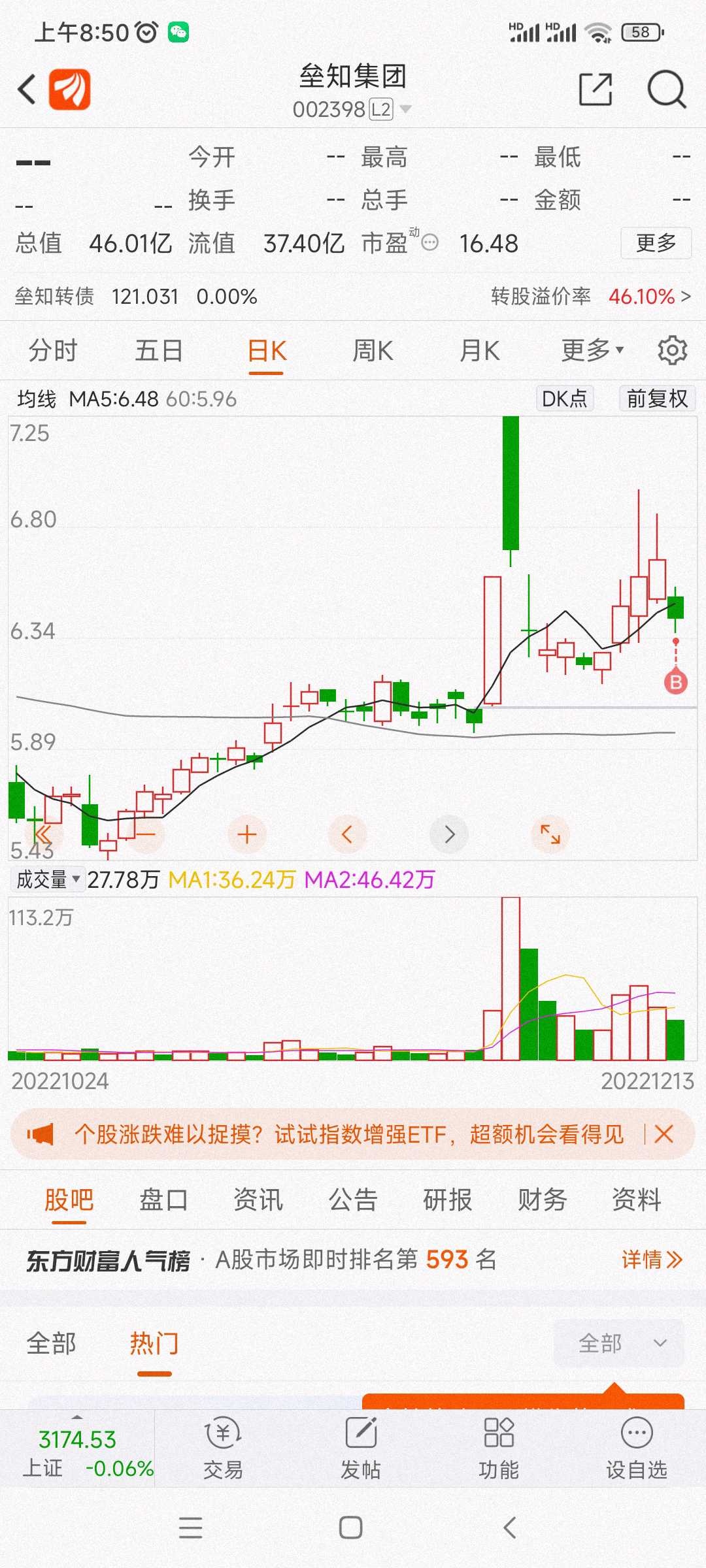Toggle the DK点 indicator

coord(565,399)
